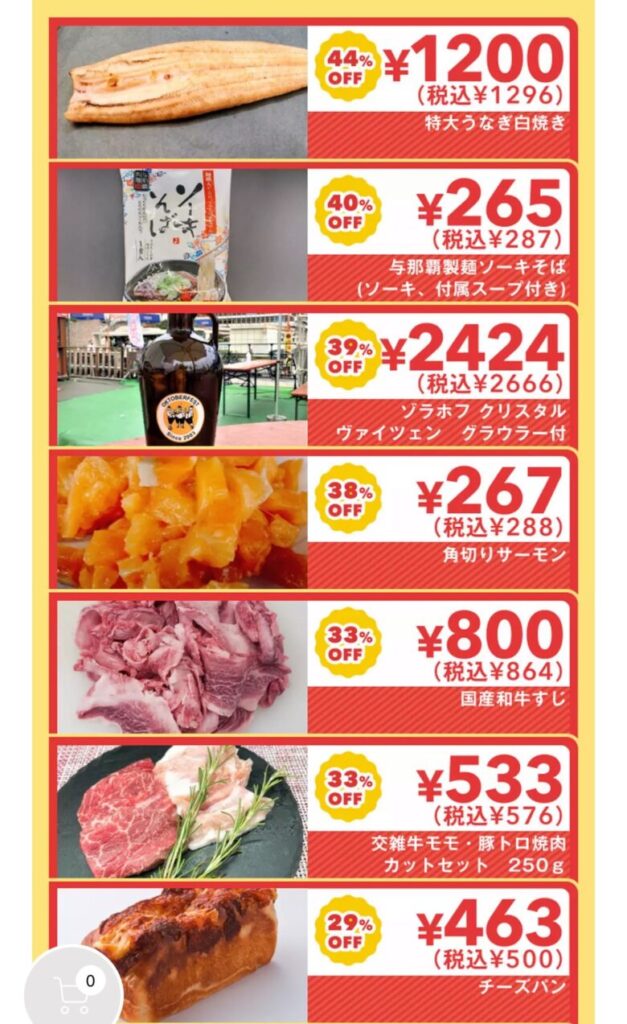Viewport: 627px width, 1024px height.
Task: Open the ゾラホフ クリスタルヴァイツェン card
Action: click(313, 378)
